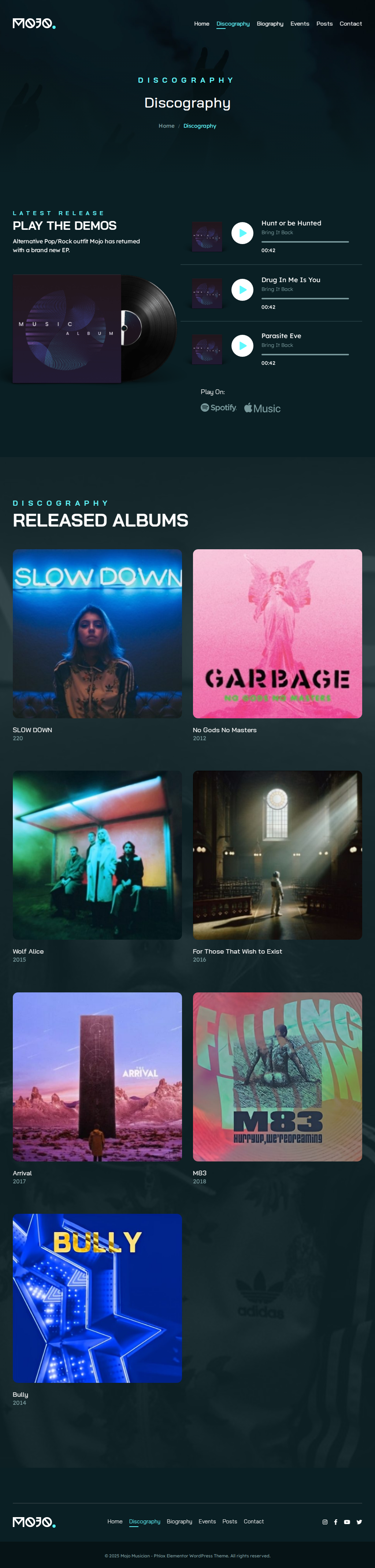Image resolution: width=375 pixels, height=1568 pixels.
Task: View the Arrival album
Action: 97,1077
